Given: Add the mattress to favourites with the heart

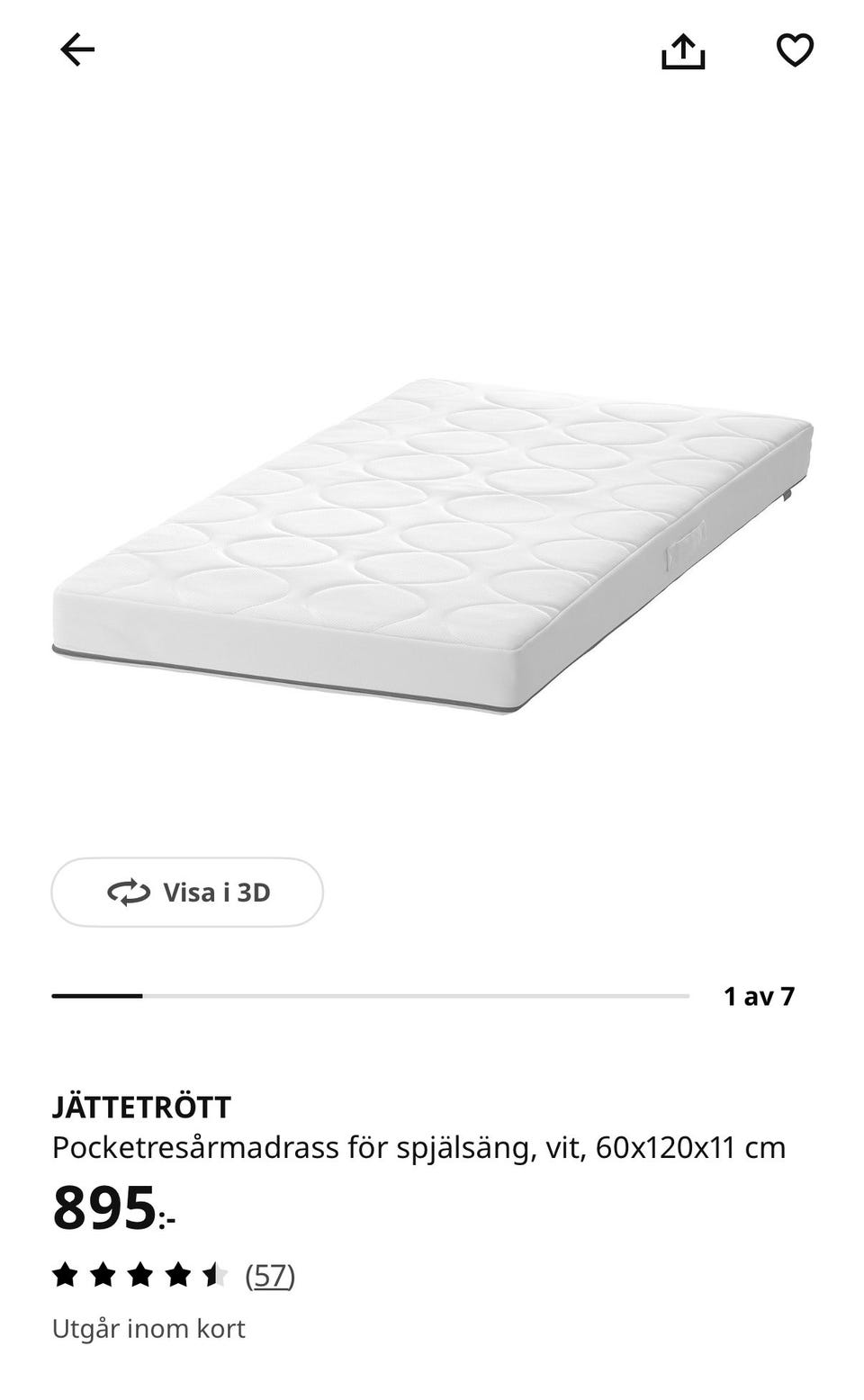Looking at the screenshot, I should pyautogui.click(x=795, y=49).
